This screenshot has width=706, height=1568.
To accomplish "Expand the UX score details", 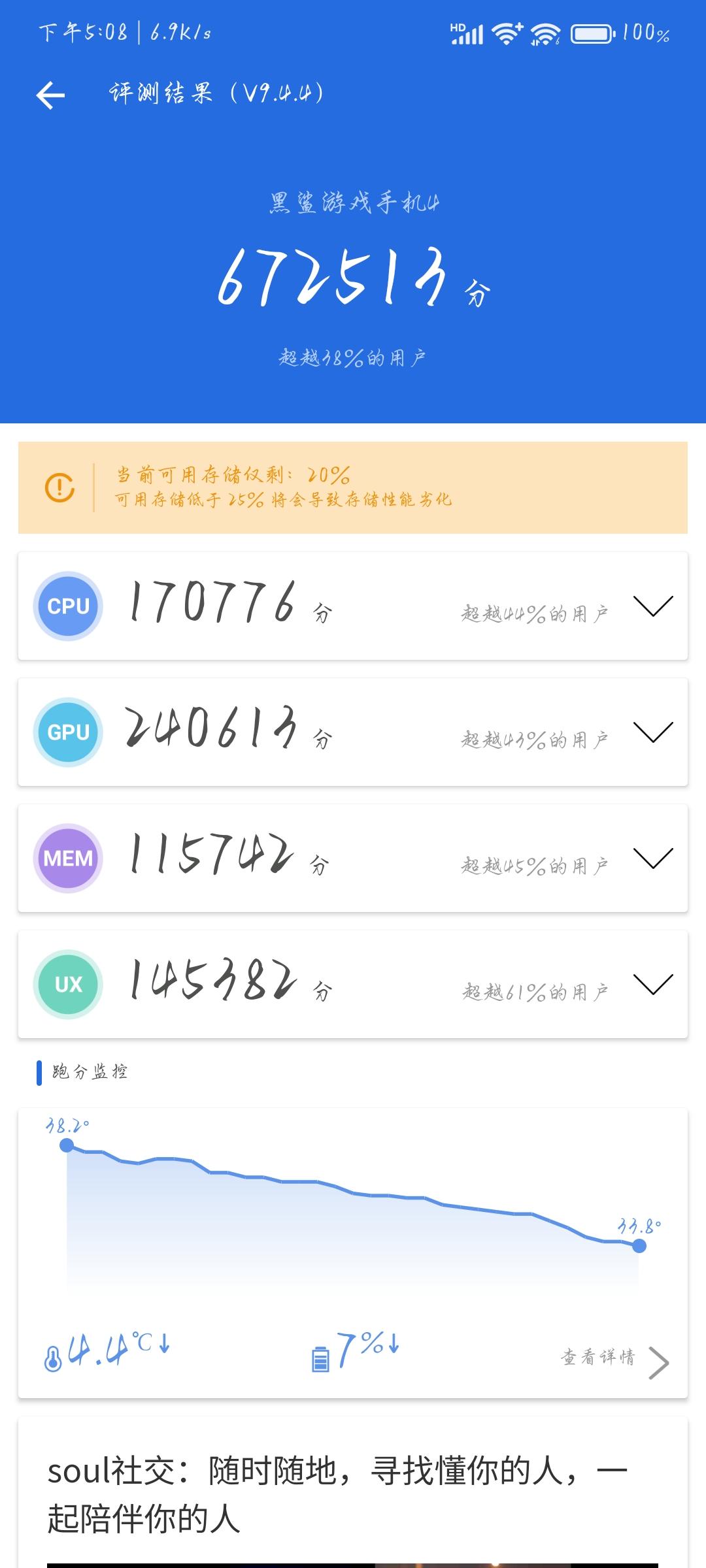I will tap(653, 985).
